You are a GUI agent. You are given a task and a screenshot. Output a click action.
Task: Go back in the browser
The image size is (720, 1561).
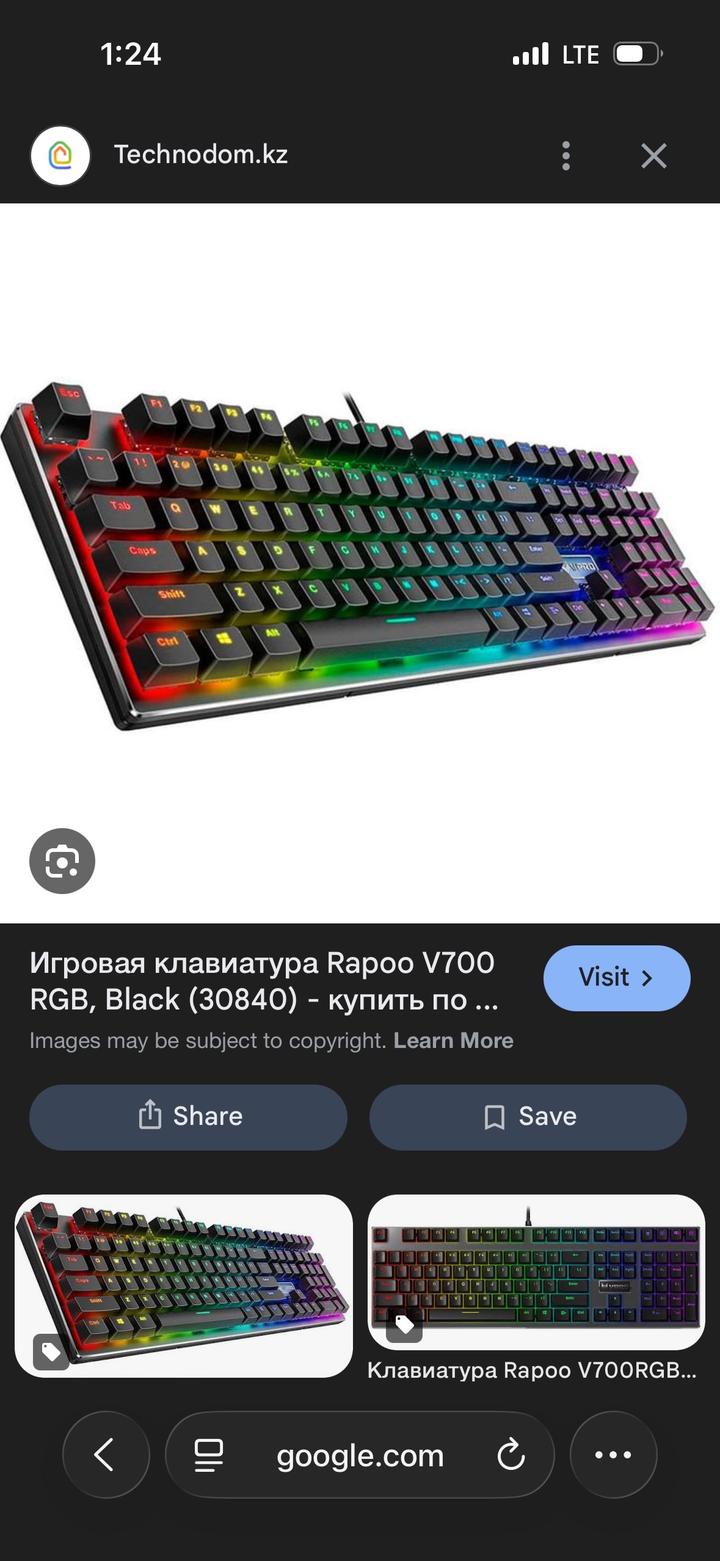click(105, 1455)
